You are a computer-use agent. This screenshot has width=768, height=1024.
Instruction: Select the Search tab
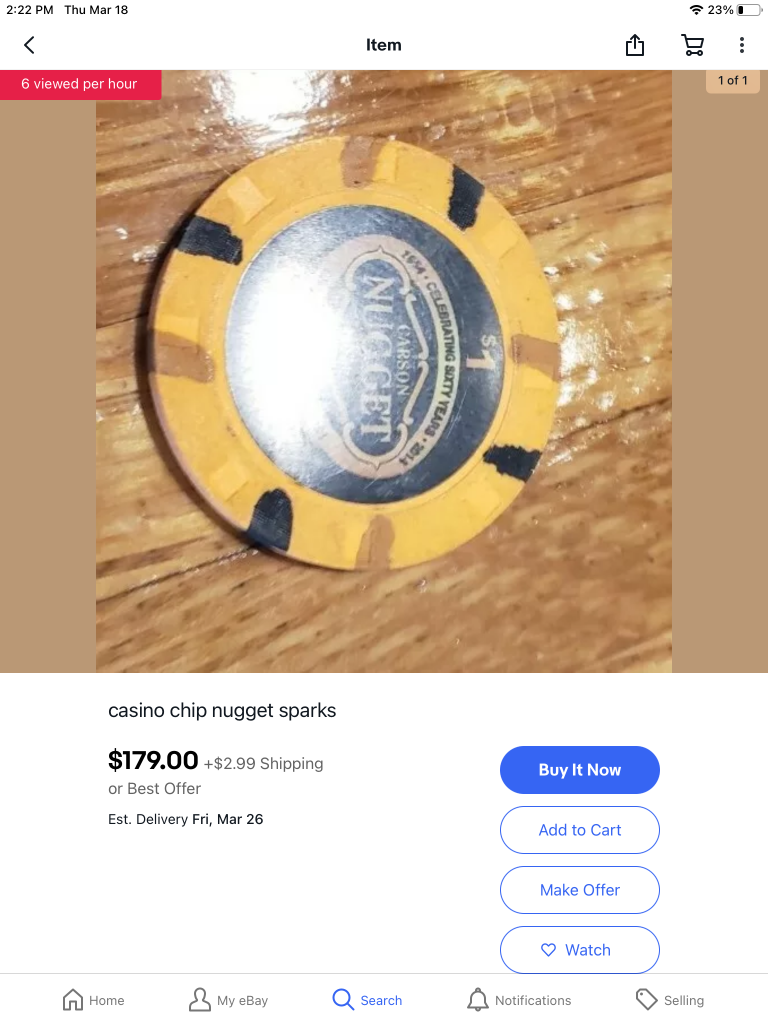tap(367, 1000)
